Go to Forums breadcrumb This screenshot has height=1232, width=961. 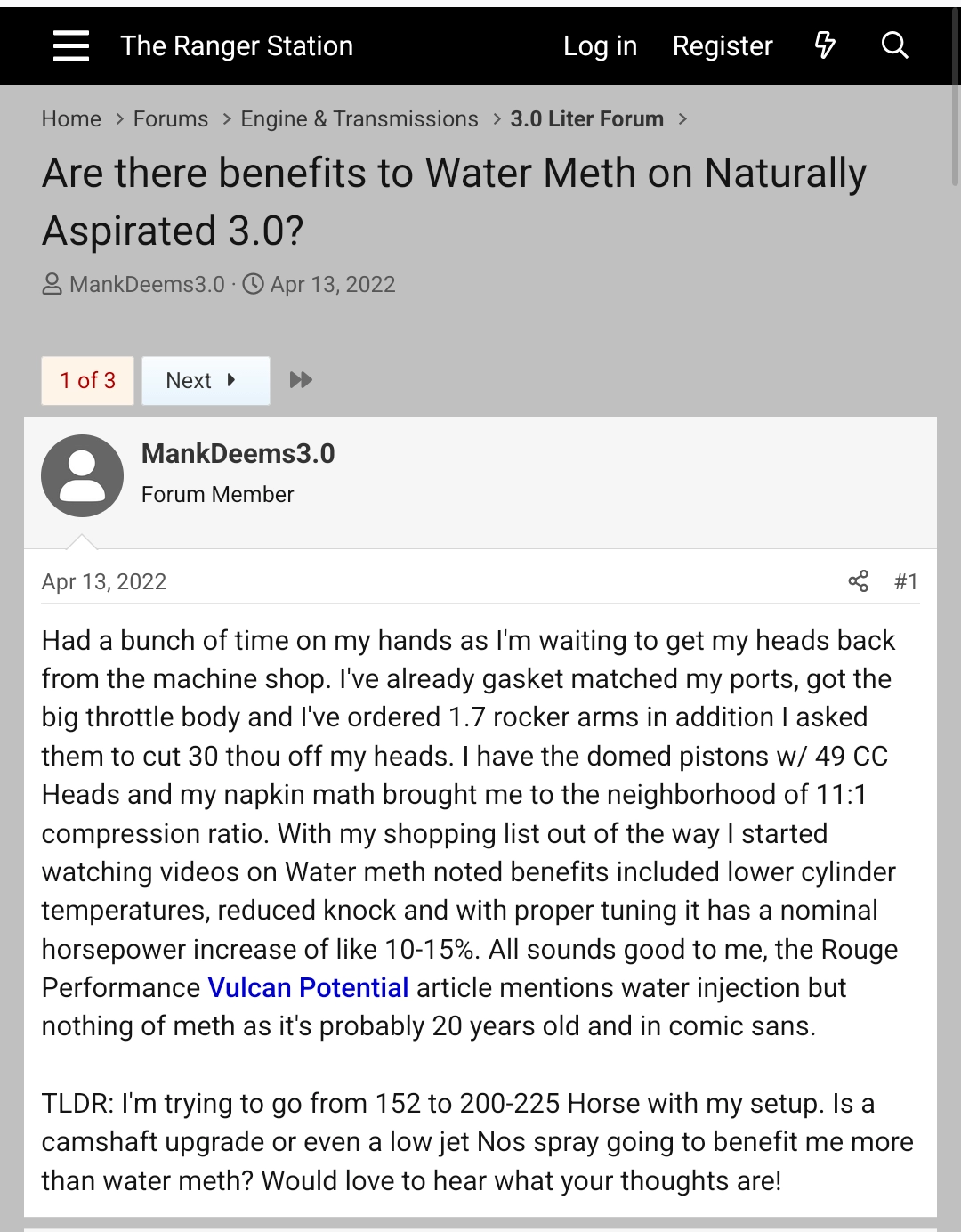tap(171, 119)
